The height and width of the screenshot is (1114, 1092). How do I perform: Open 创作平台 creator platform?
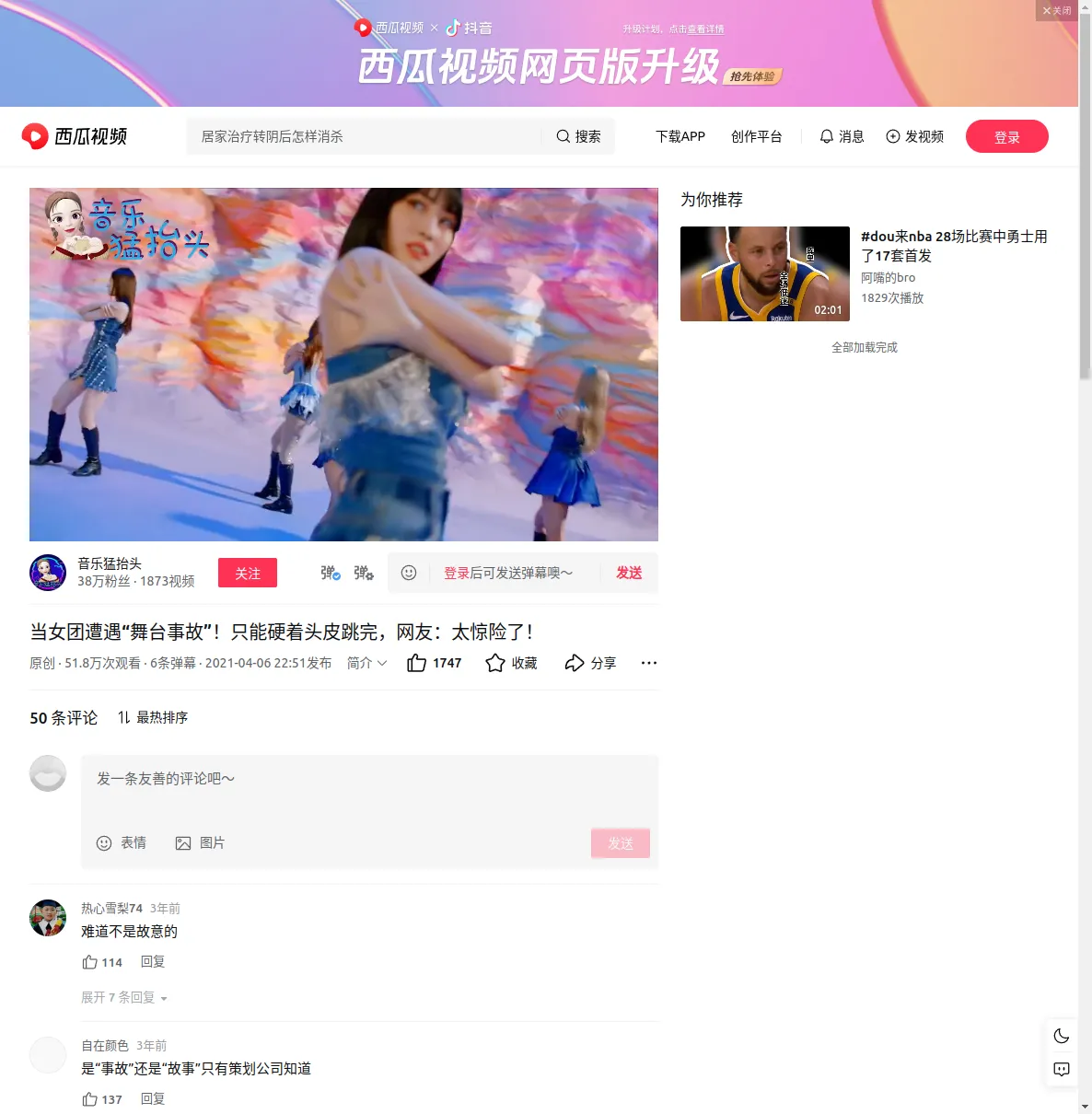(x=756, y=136)
